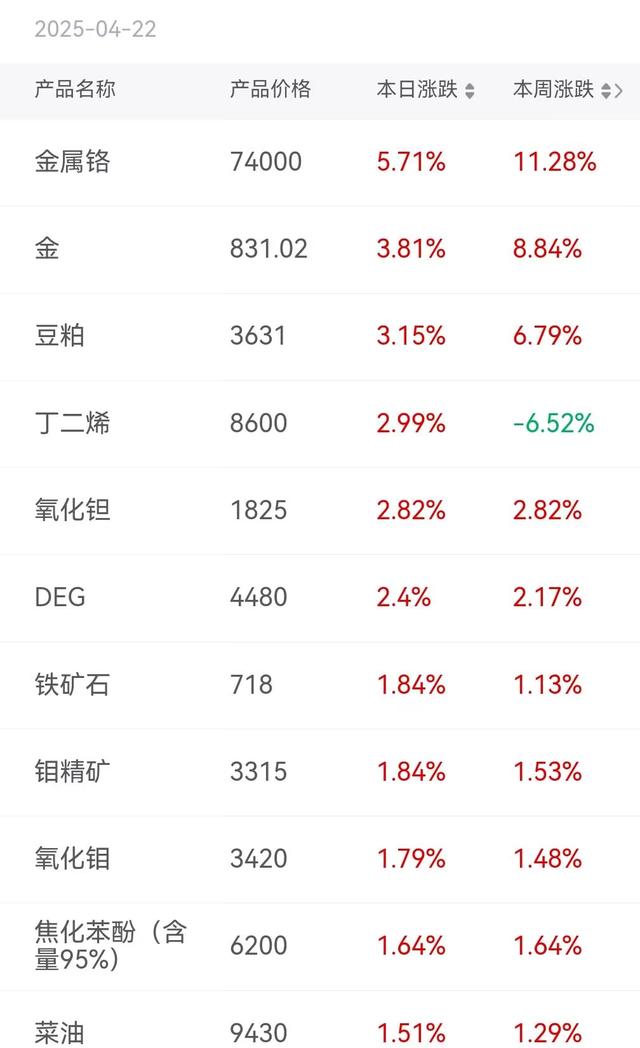Open the 金属铬 product row

(320, 162)
